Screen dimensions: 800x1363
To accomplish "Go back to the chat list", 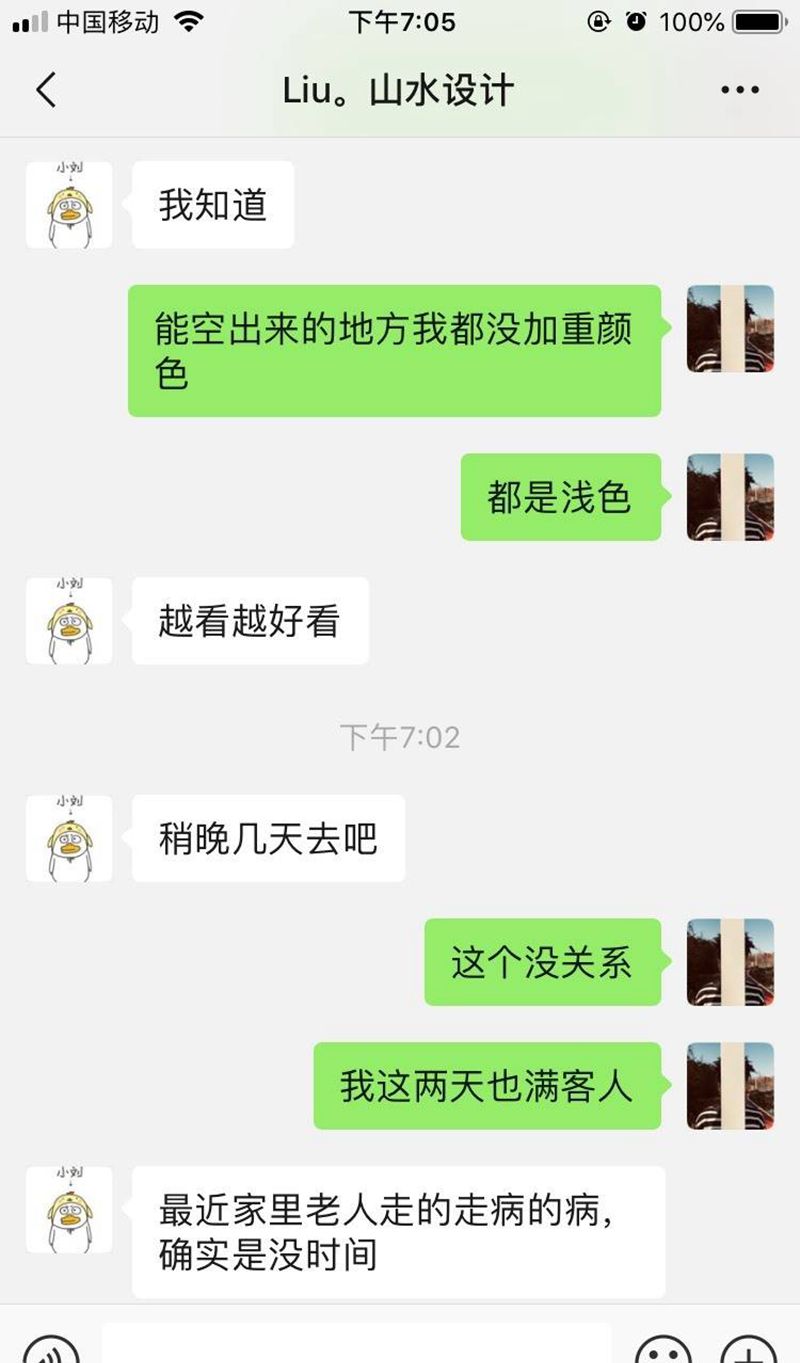I will point(46,90).
